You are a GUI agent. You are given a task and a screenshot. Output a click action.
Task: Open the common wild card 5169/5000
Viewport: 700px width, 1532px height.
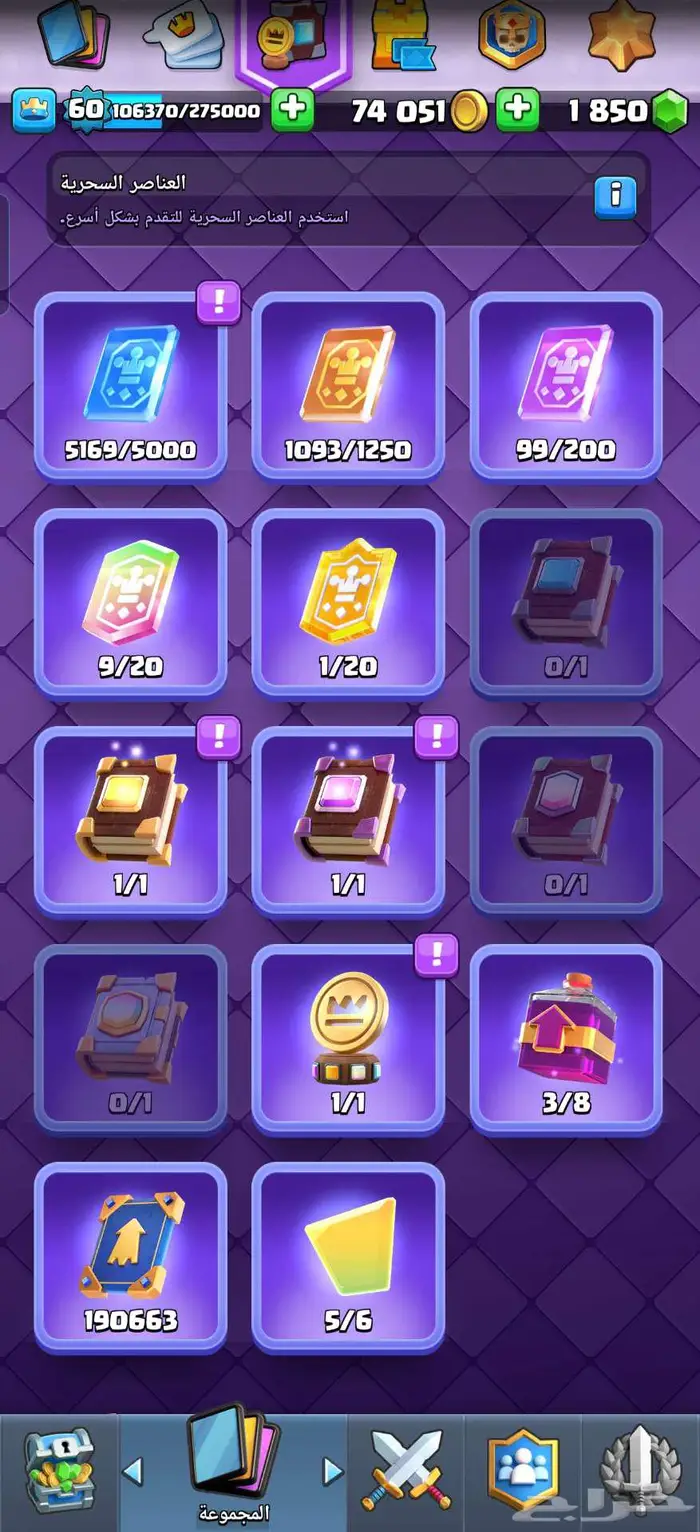point(130,386)
